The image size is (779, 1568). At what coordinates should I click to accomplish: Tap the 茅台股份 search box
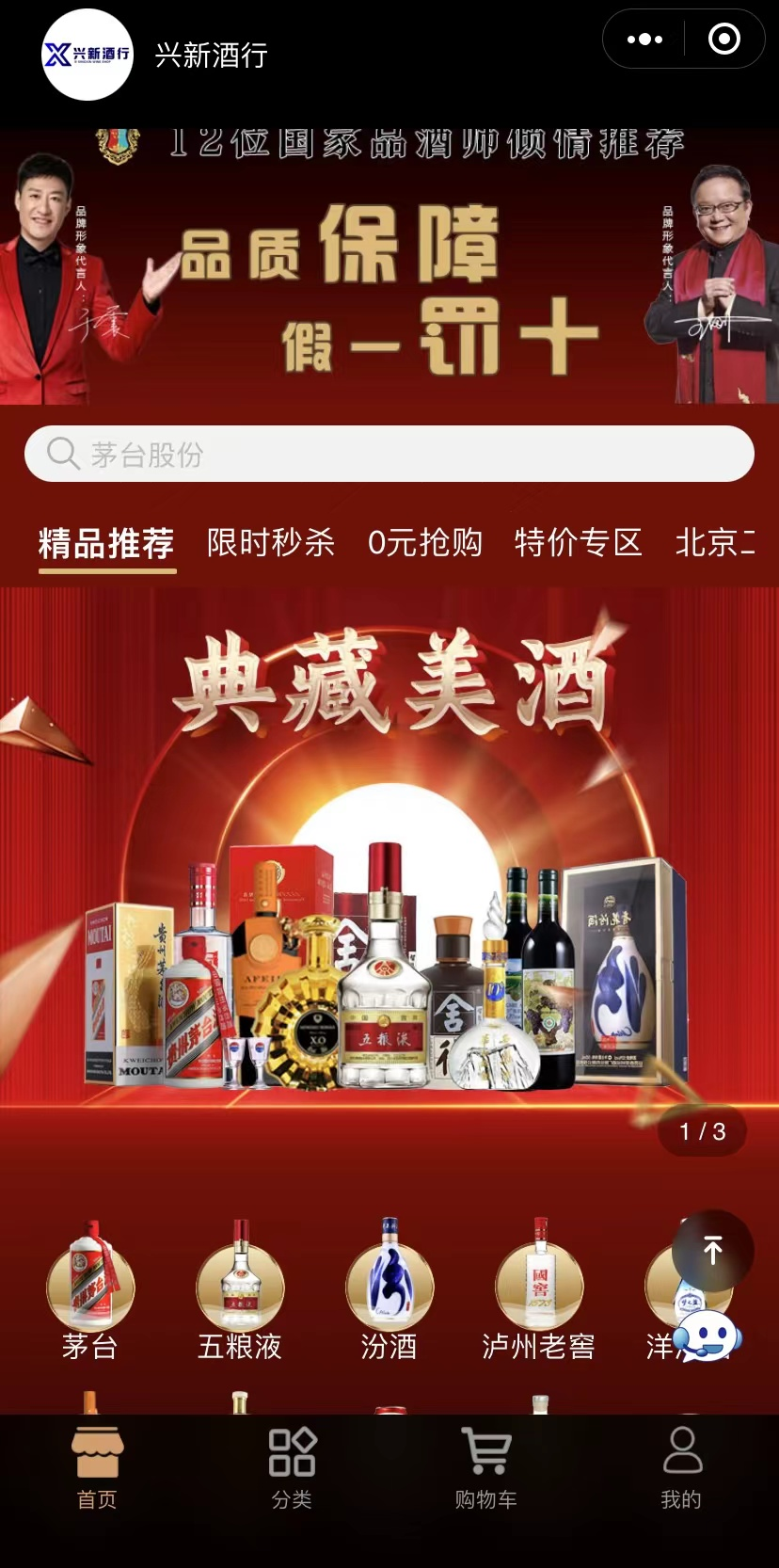tap(389, 455)
